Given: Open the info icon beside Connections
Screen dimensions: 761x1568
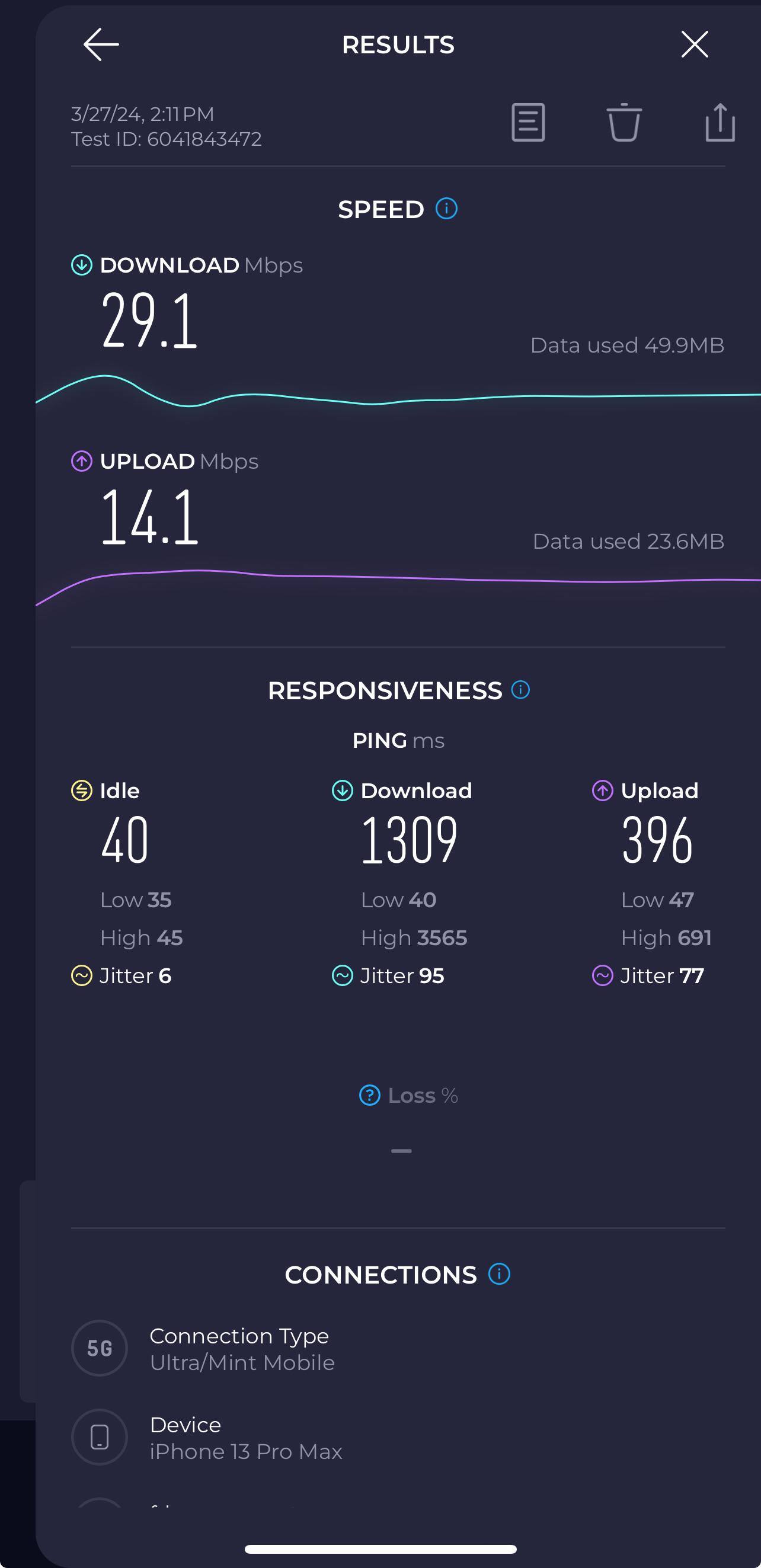Looking at the screenshot, I should tap(499, 1274).
